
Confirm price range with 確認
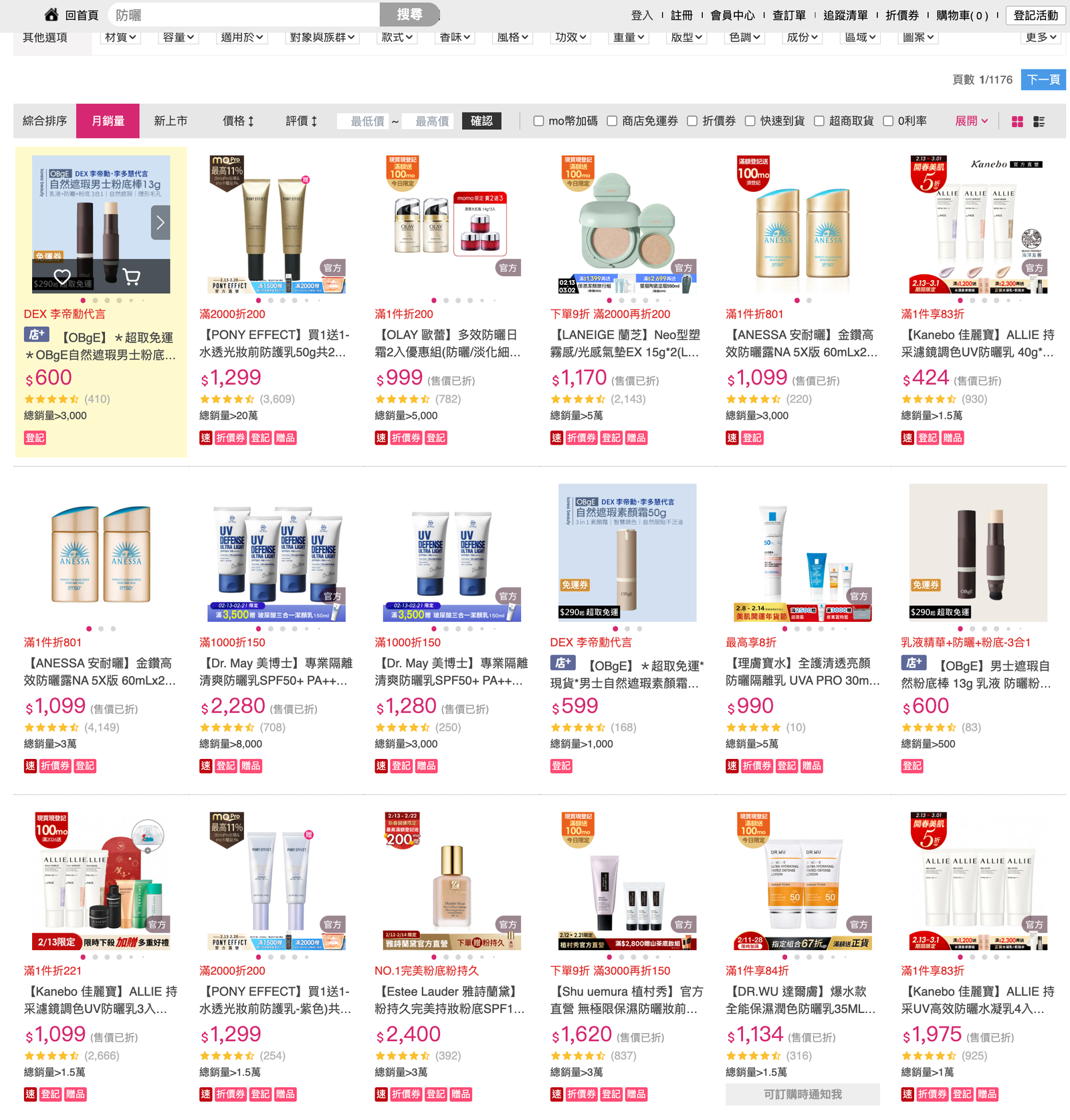pyautogui.click(x=481, y=121)
